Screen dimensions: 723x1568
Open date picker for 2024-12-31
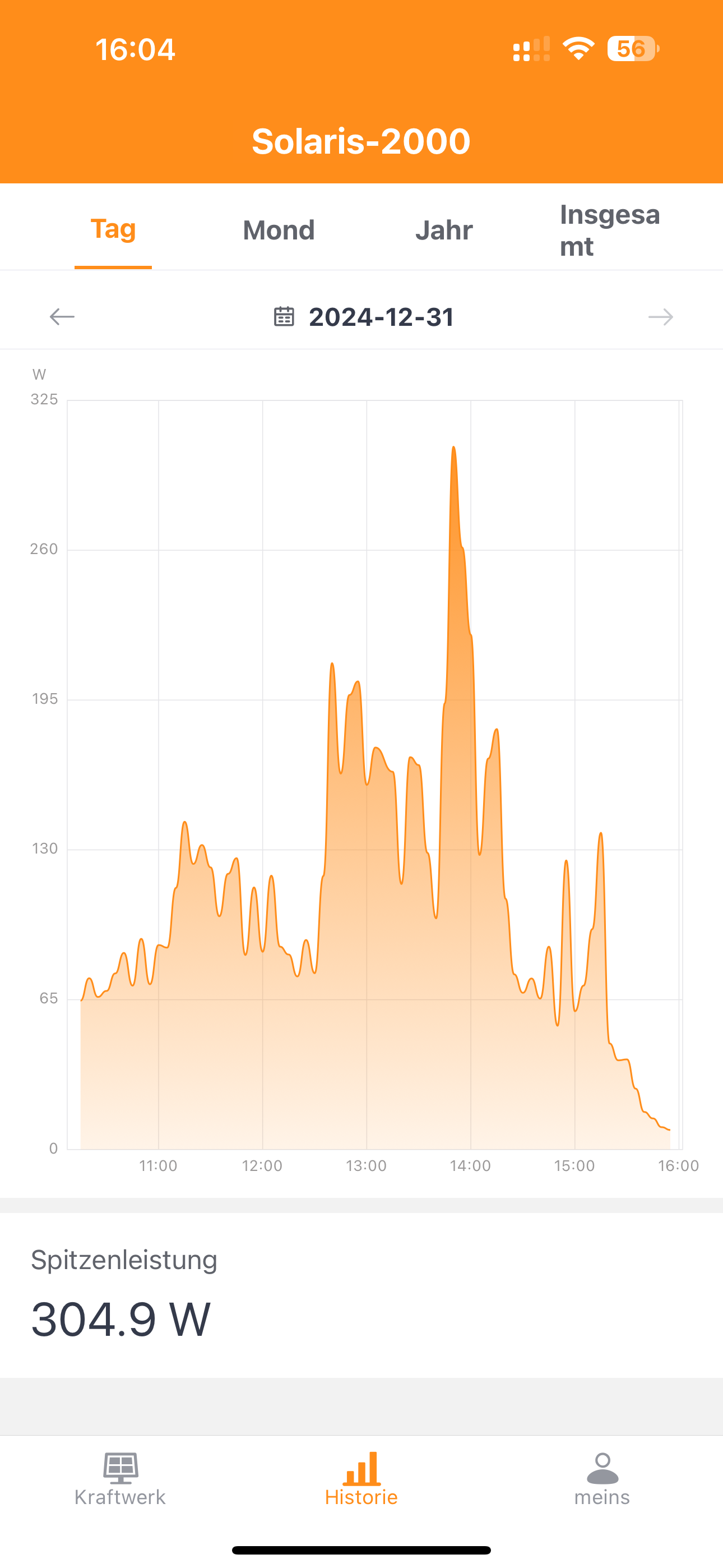pyautogui.click(x=364, y=317)
